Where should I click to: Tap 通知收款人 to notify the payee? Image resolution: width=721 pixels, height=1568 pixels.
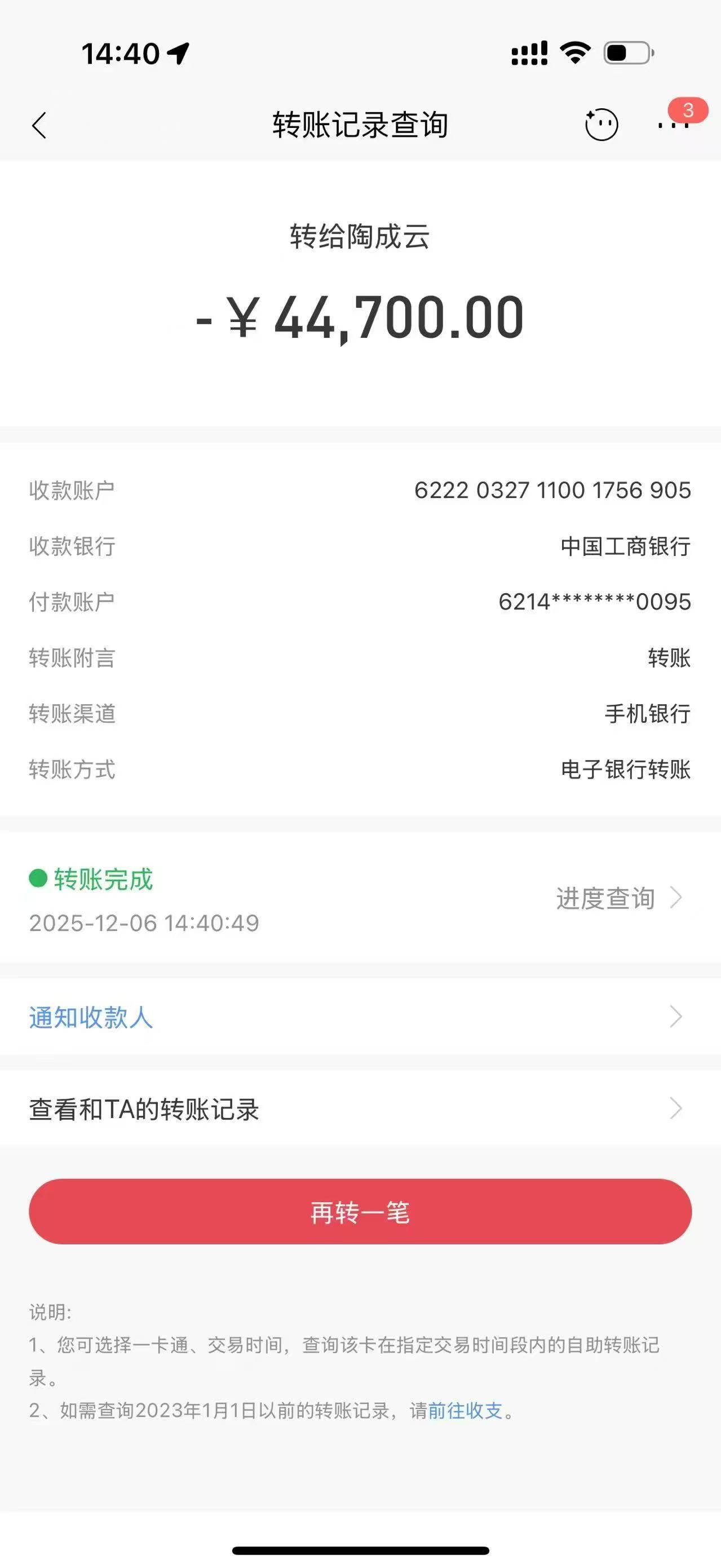[x=91, y=1017]
